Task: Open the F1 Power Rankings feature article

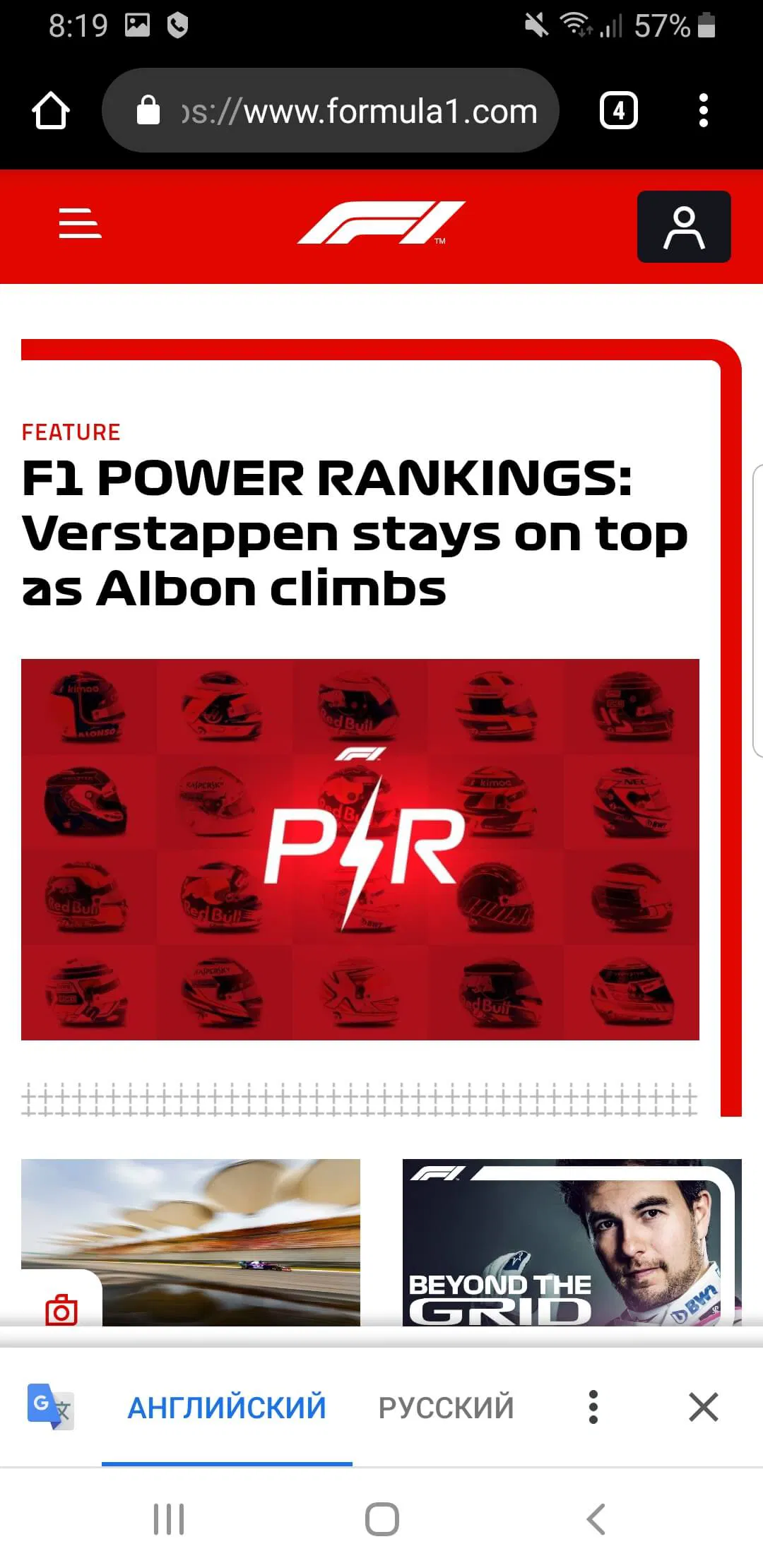Action: click(x=353, y=533)
